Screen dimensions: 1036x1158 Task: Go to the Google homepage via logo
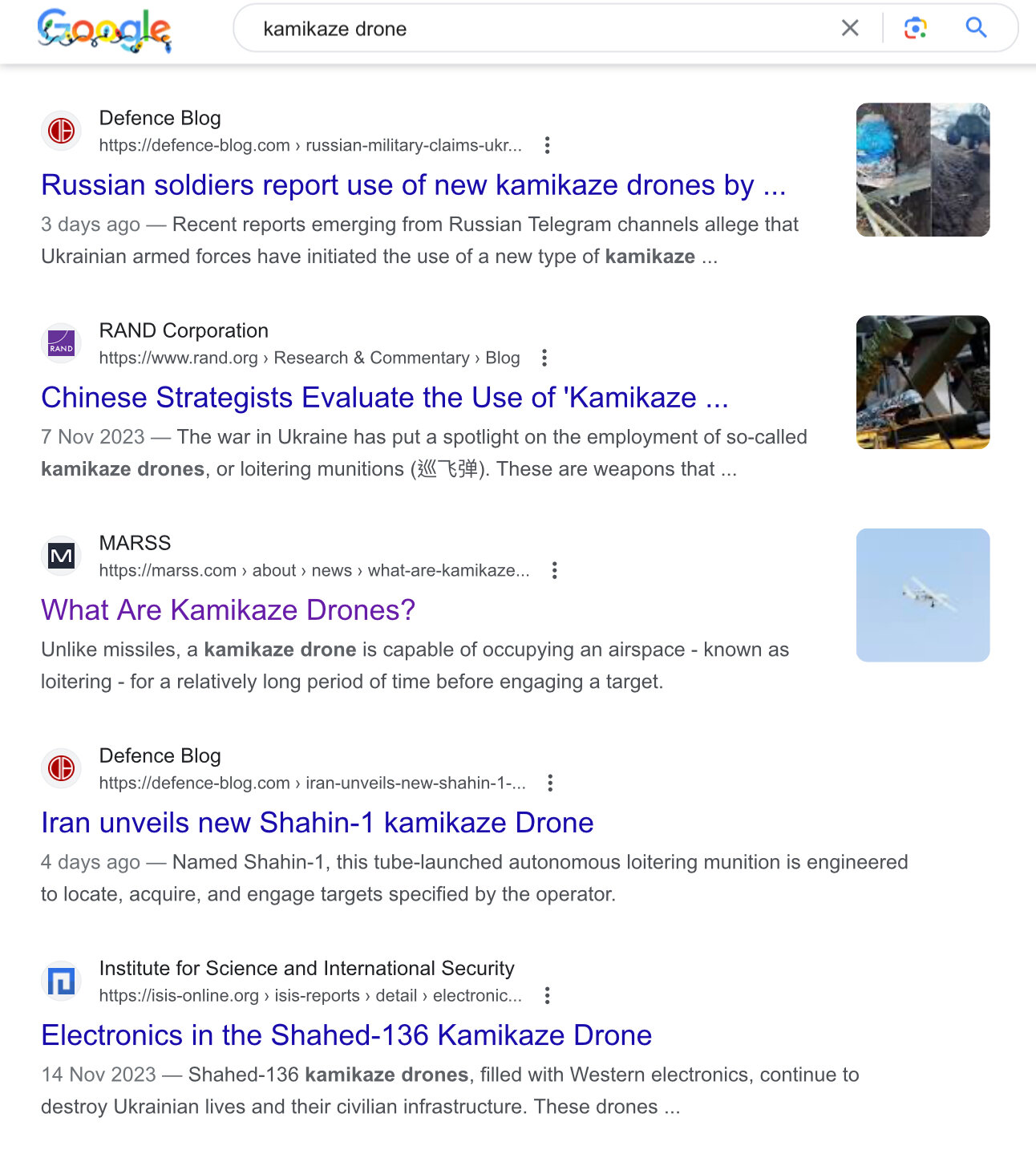pyautogui.click(x=104, y=30)
